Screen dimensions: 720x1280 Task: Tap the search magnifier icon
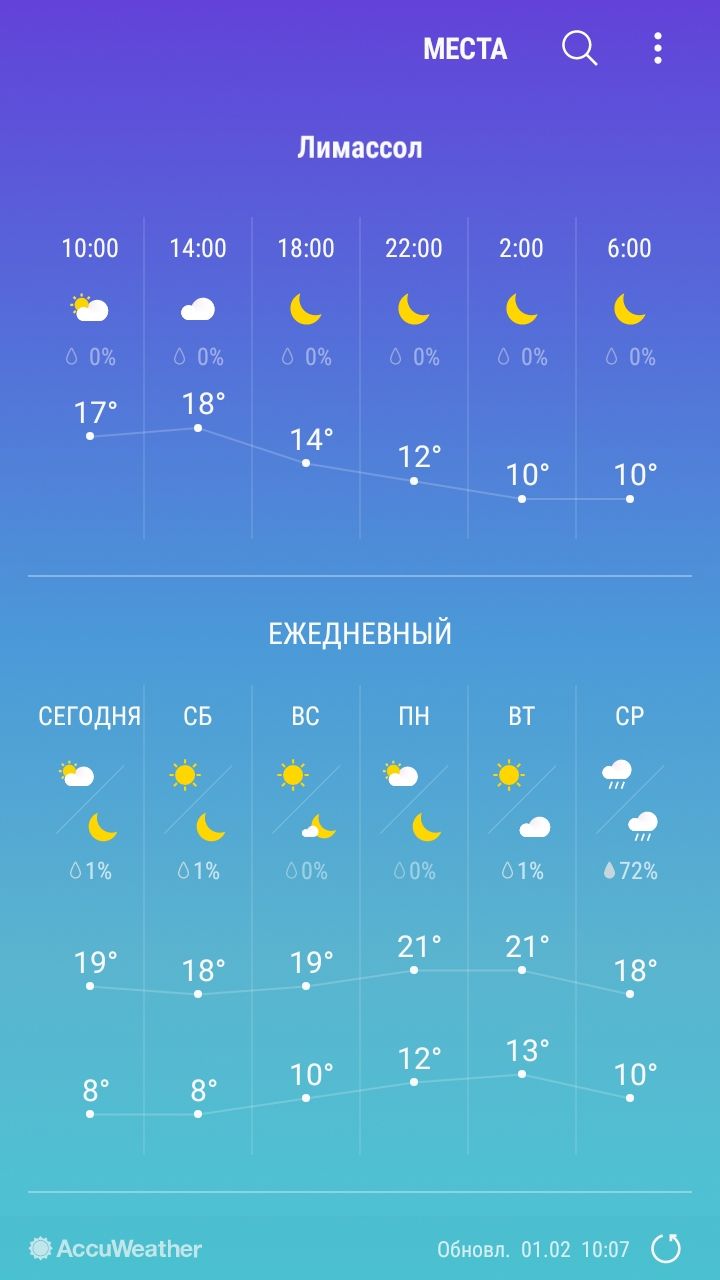click(x=579, y=48)
